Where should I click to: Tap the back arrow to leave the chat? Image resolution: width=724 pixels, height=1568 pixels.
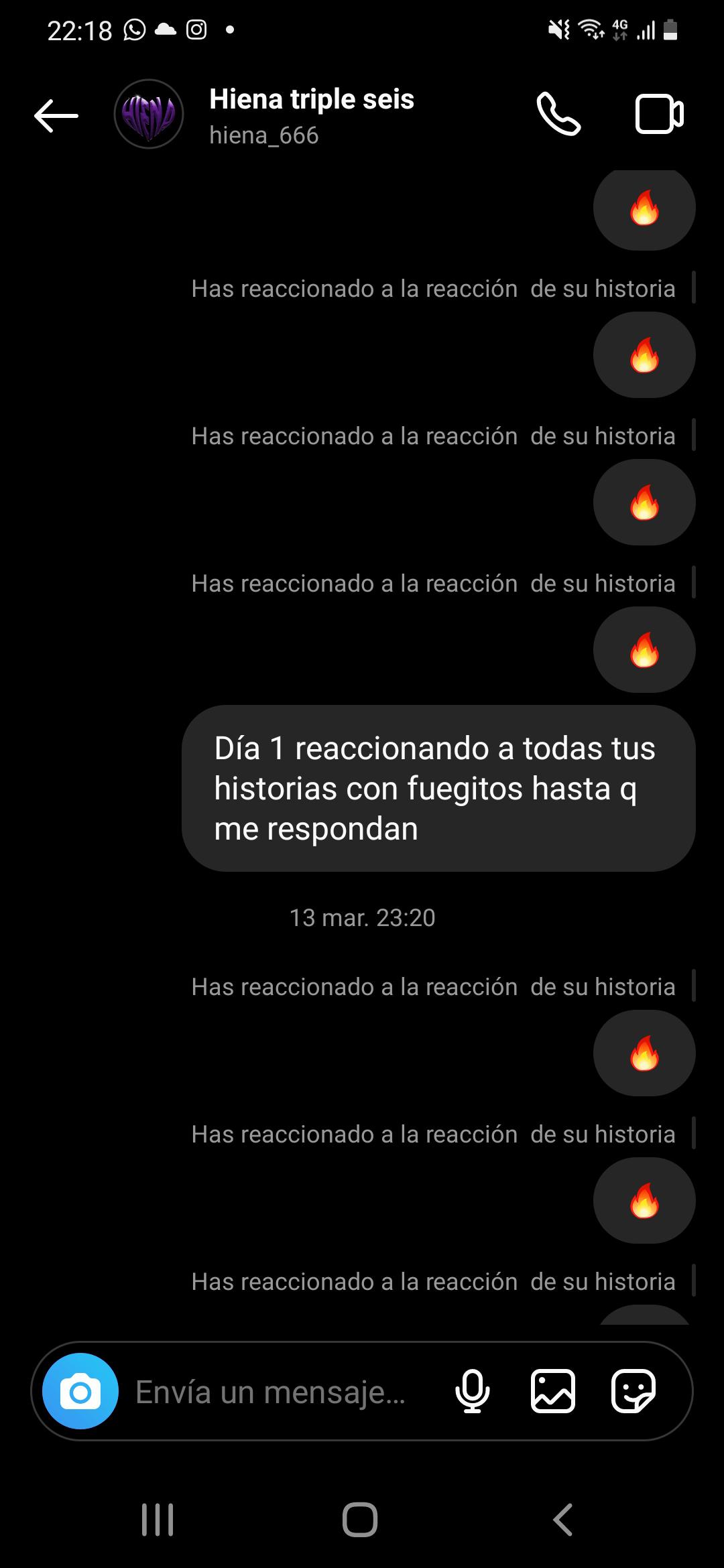[x=56, y=114]
